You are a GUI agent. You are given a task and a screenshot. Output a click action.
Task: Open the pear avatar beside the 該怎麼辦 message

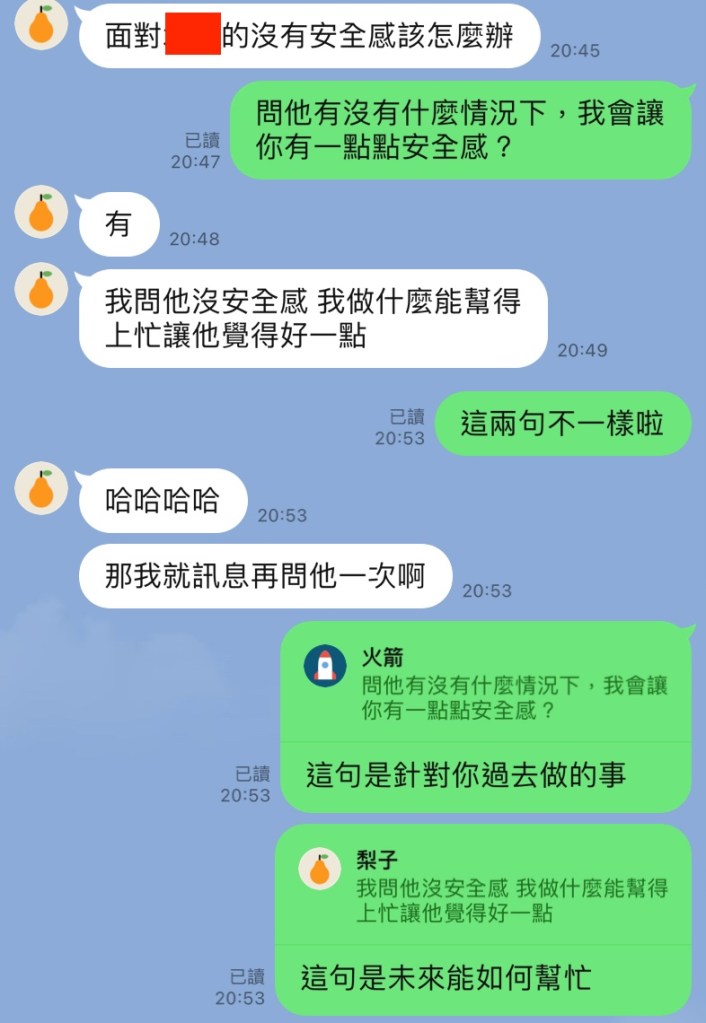41,26
